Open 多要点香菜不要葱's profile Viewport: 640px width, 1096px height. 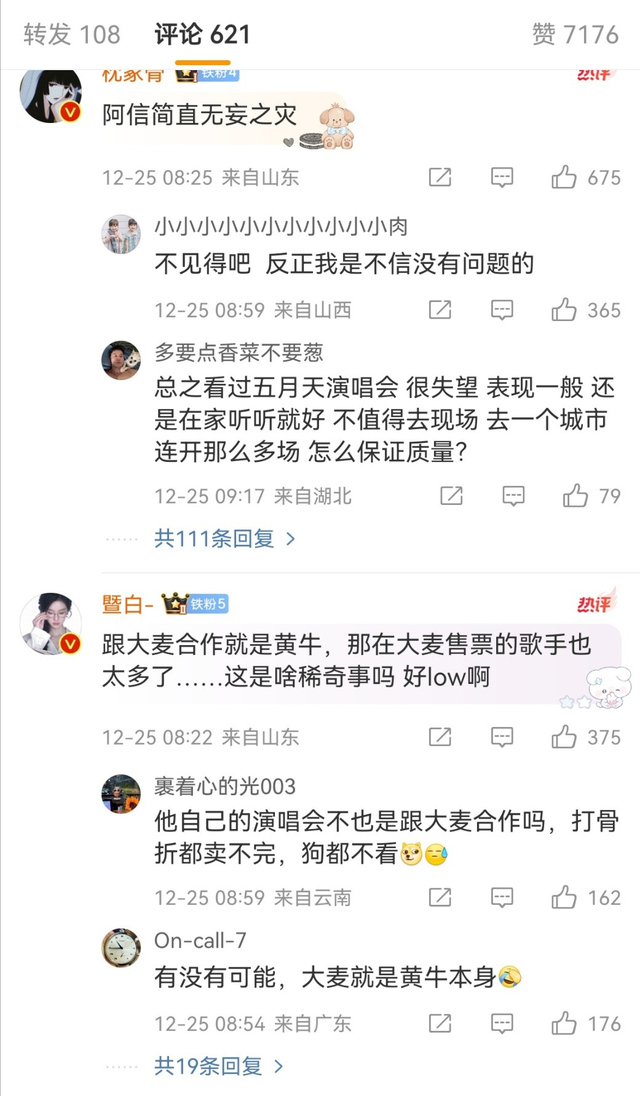click(121, 360)
